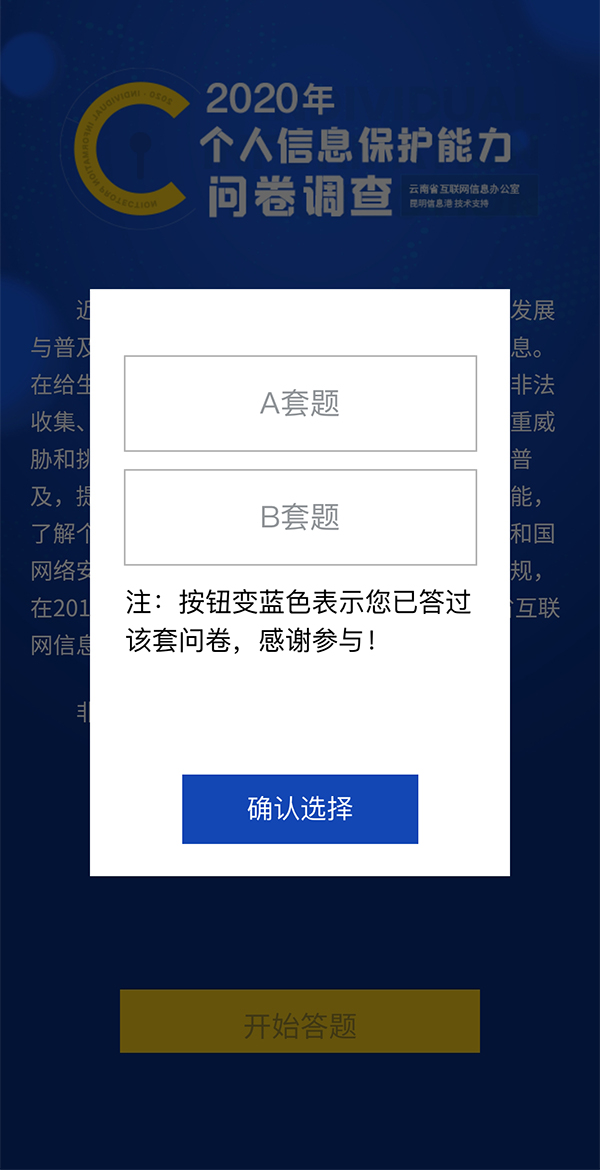Choose the B套题 question set
This screenshot has width=600, height=1170.
(300, 517)
